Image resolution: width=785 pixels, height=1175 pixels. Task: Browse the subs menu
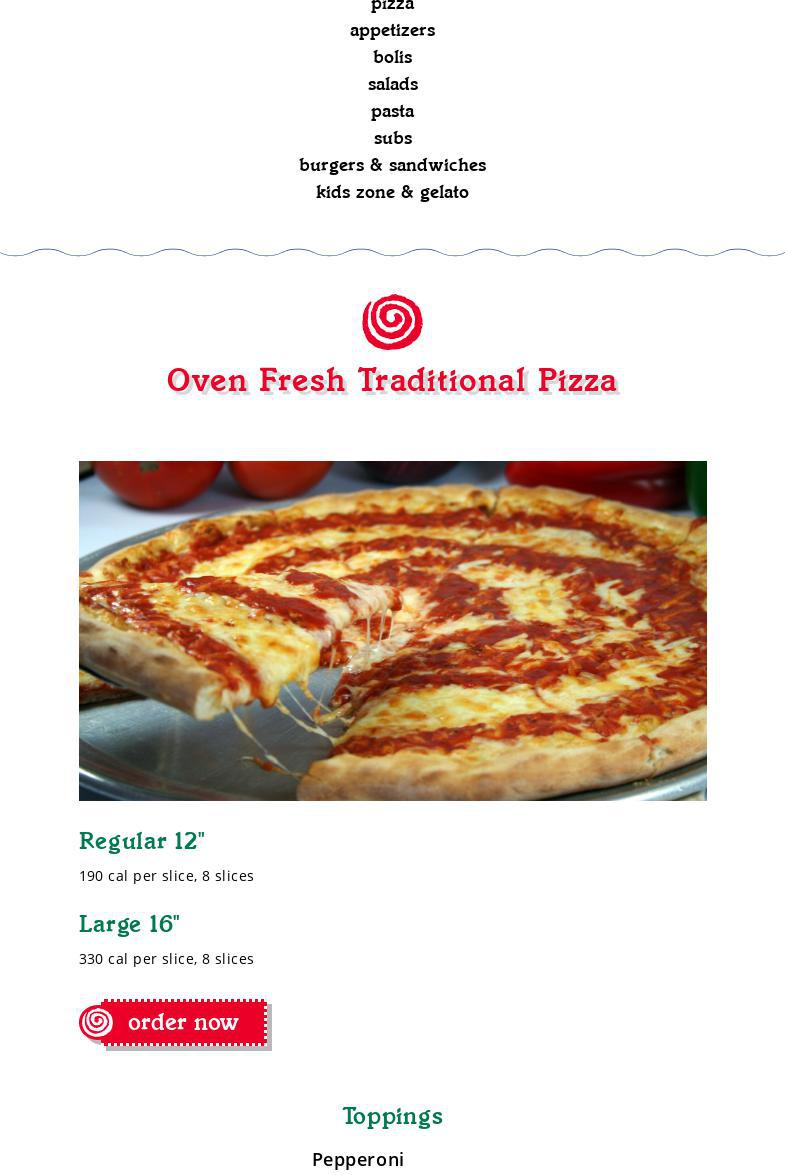click(392, 138)
